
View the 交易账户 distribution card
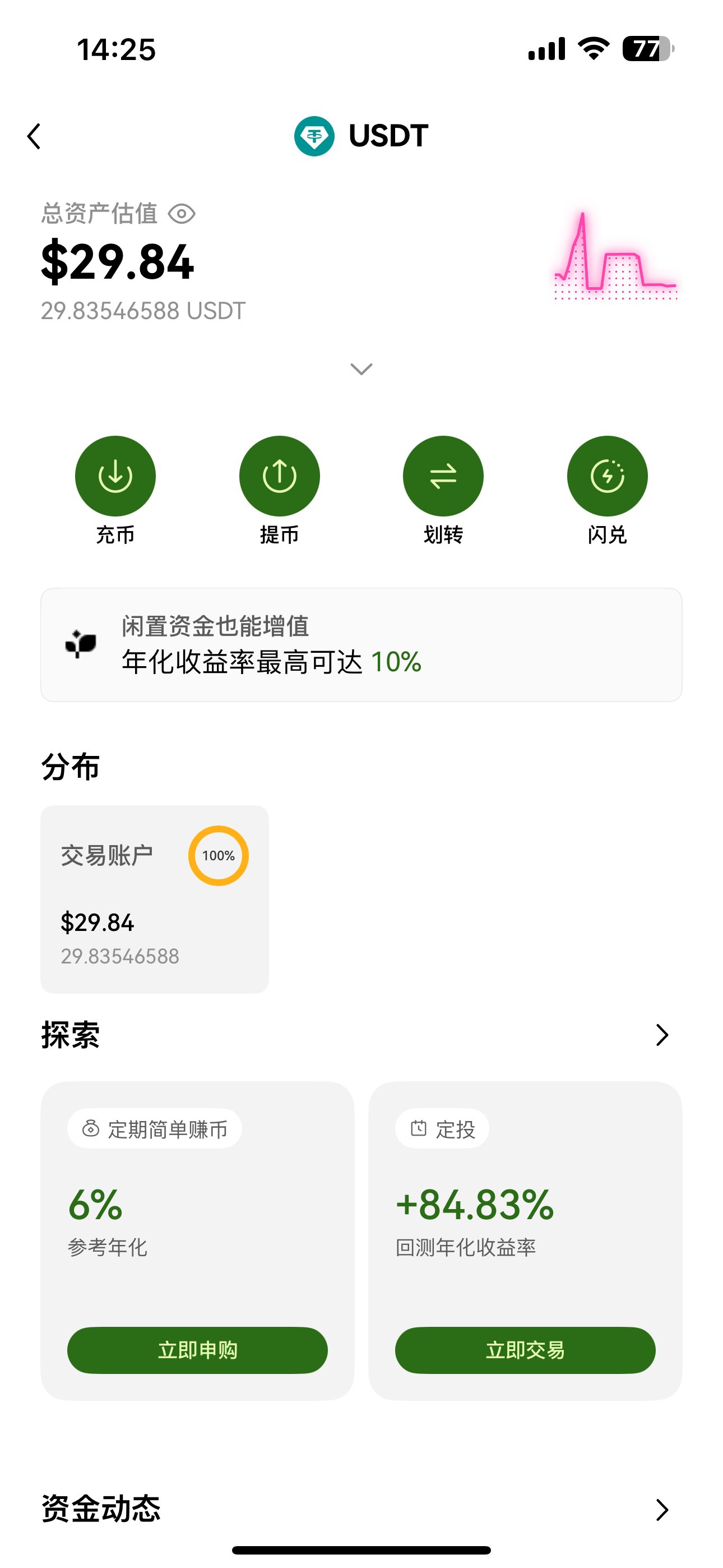[x=155, y=899]
